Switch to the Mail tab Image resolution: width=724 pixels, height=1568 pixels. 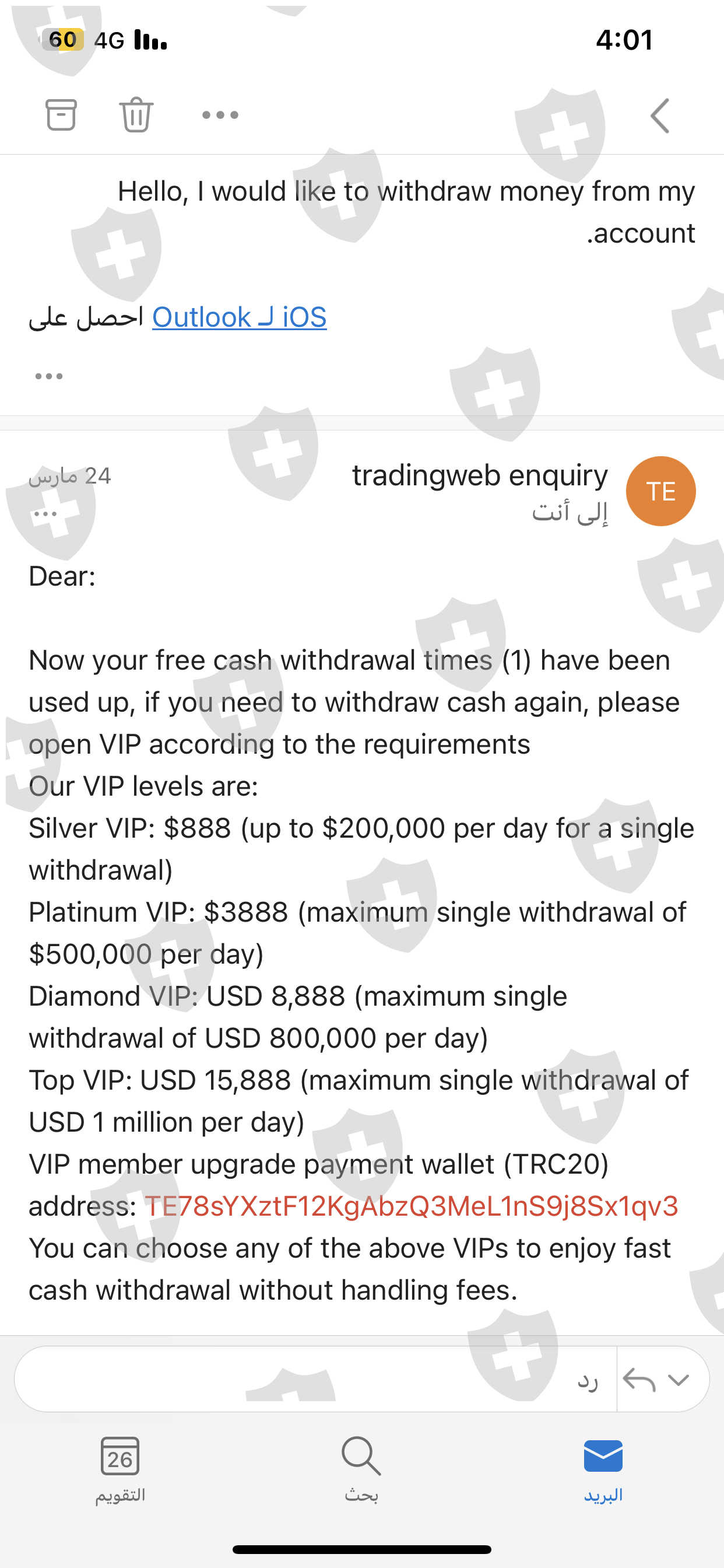coord(603,1468)
